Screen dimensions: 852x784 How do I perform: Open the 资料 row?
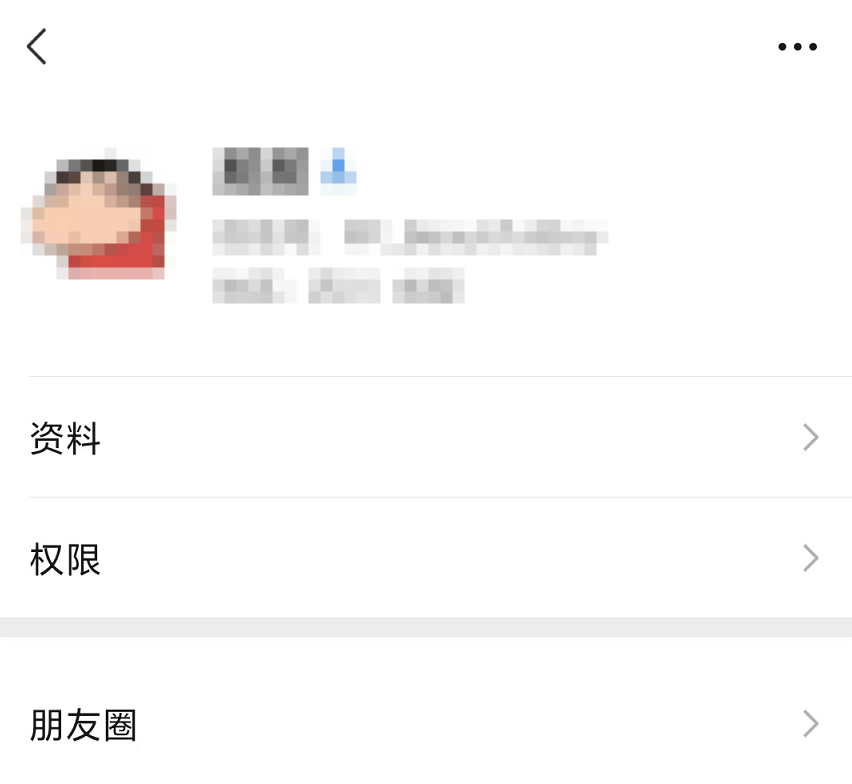(x=425, y=438)
